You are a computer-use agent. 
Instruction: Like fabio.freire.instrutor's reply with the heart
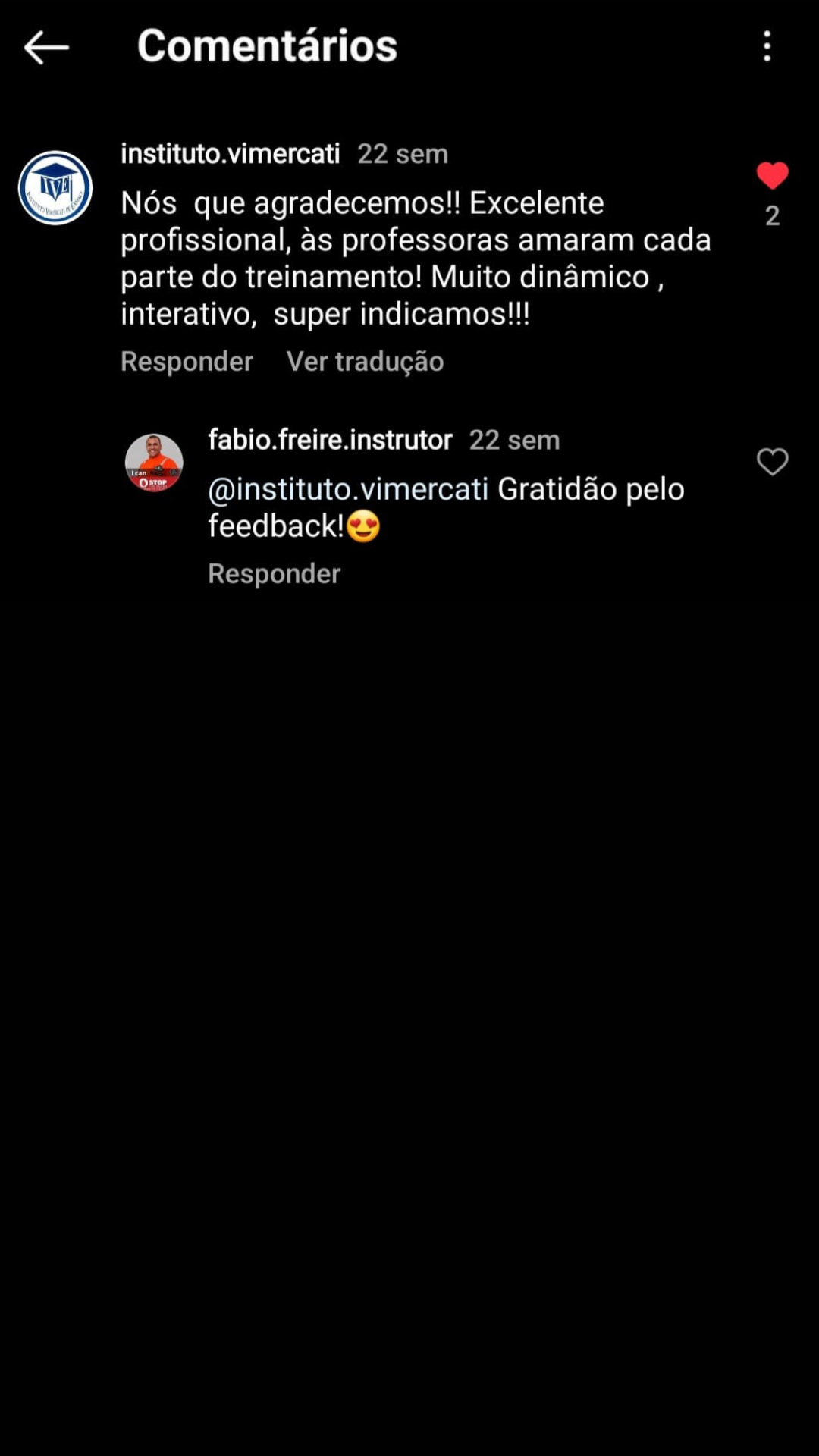click(x=772, y=462)
